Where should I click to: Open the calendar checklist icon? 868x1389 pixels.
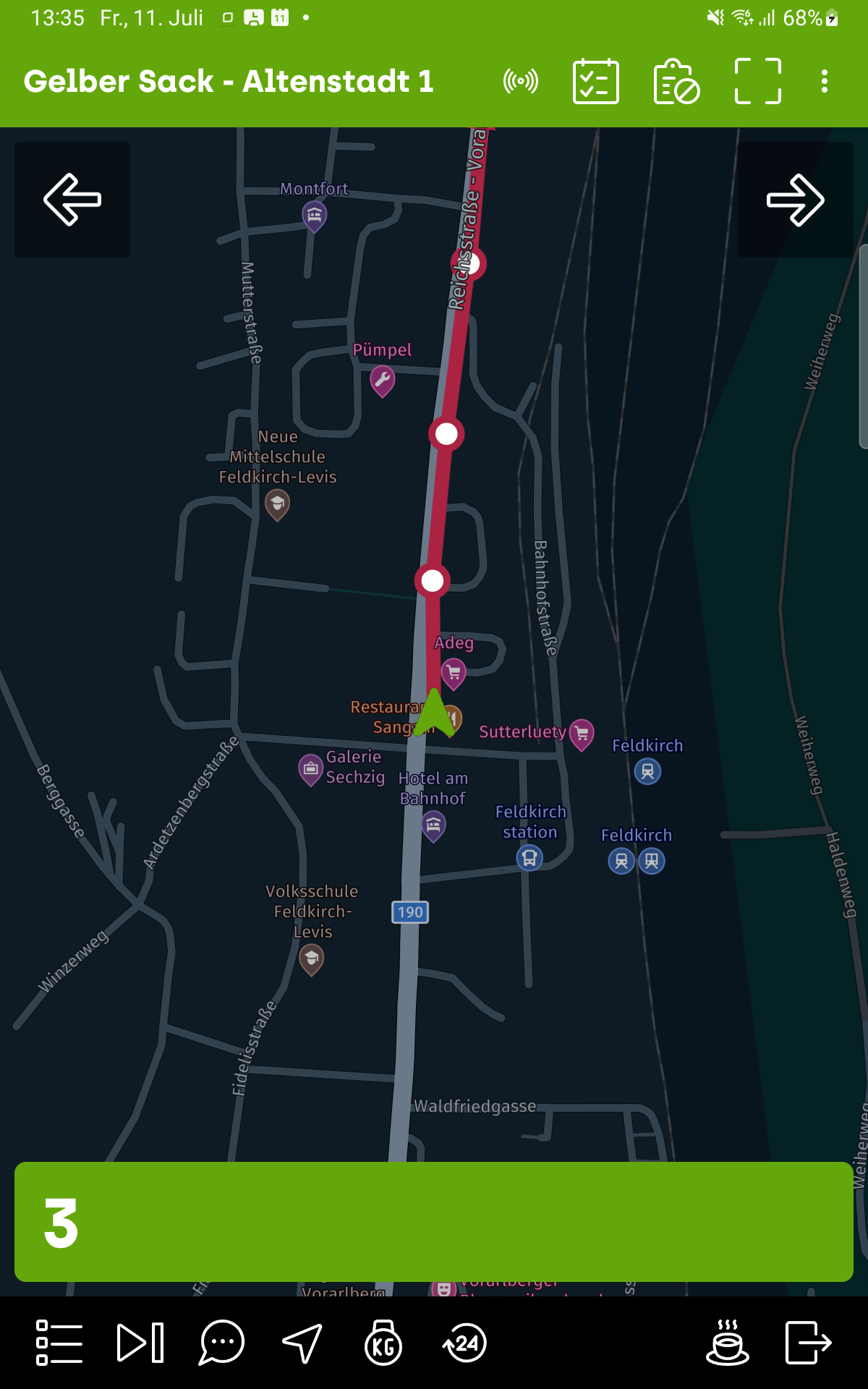click(x=596, y=81)
